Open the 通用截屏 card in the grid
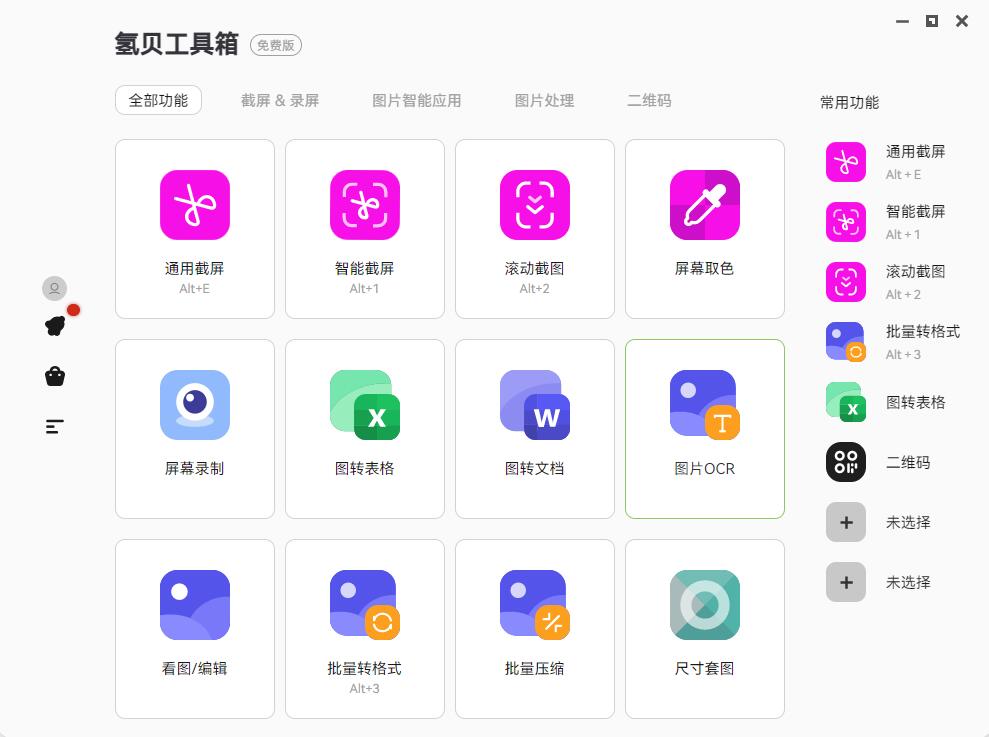Screen dimensions: 989x737 [195, 228]
